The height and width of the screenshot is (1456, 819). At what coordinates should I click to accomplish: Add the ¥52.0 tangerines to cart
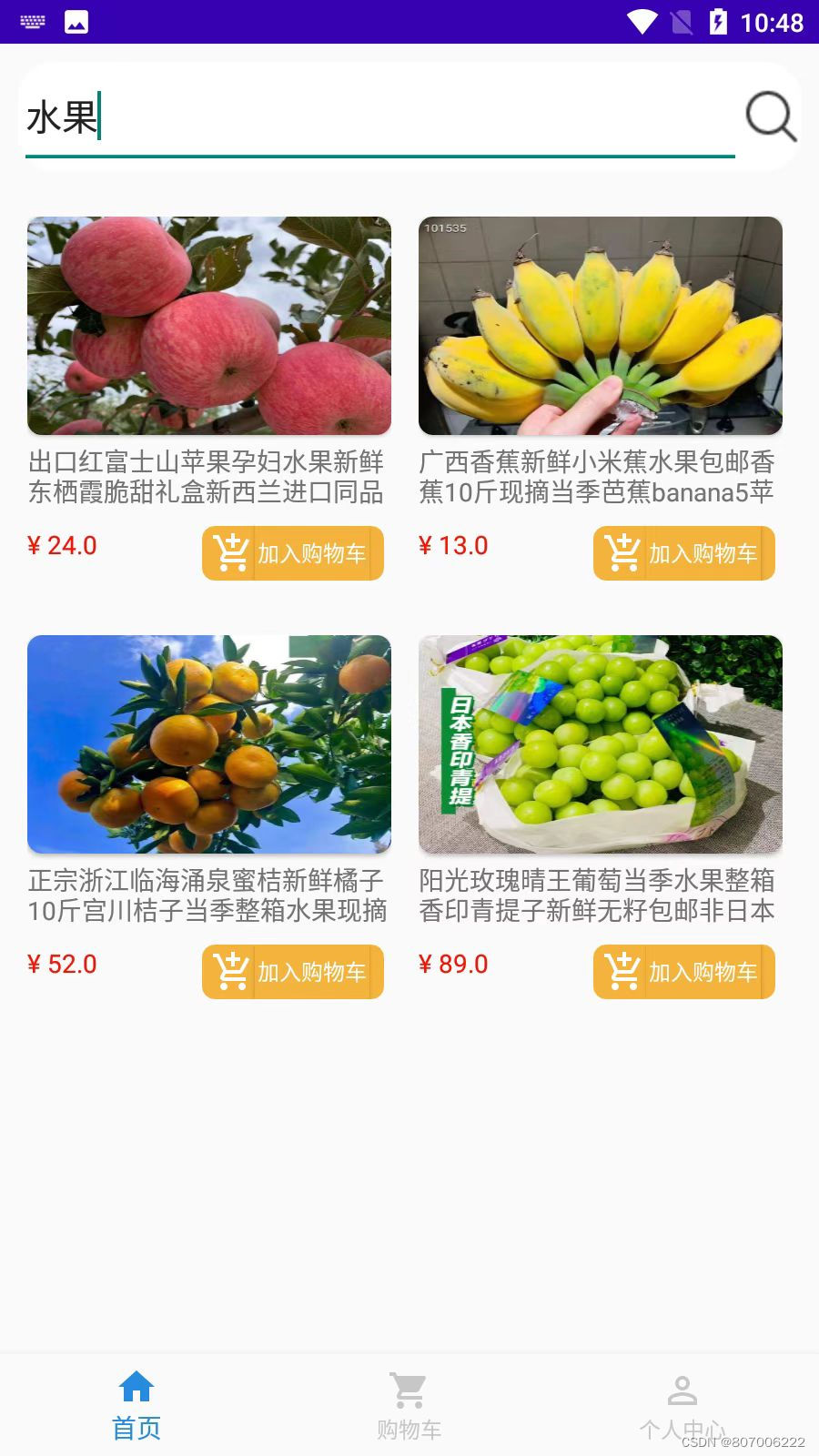pyautogui.click(x=292, y=972)
